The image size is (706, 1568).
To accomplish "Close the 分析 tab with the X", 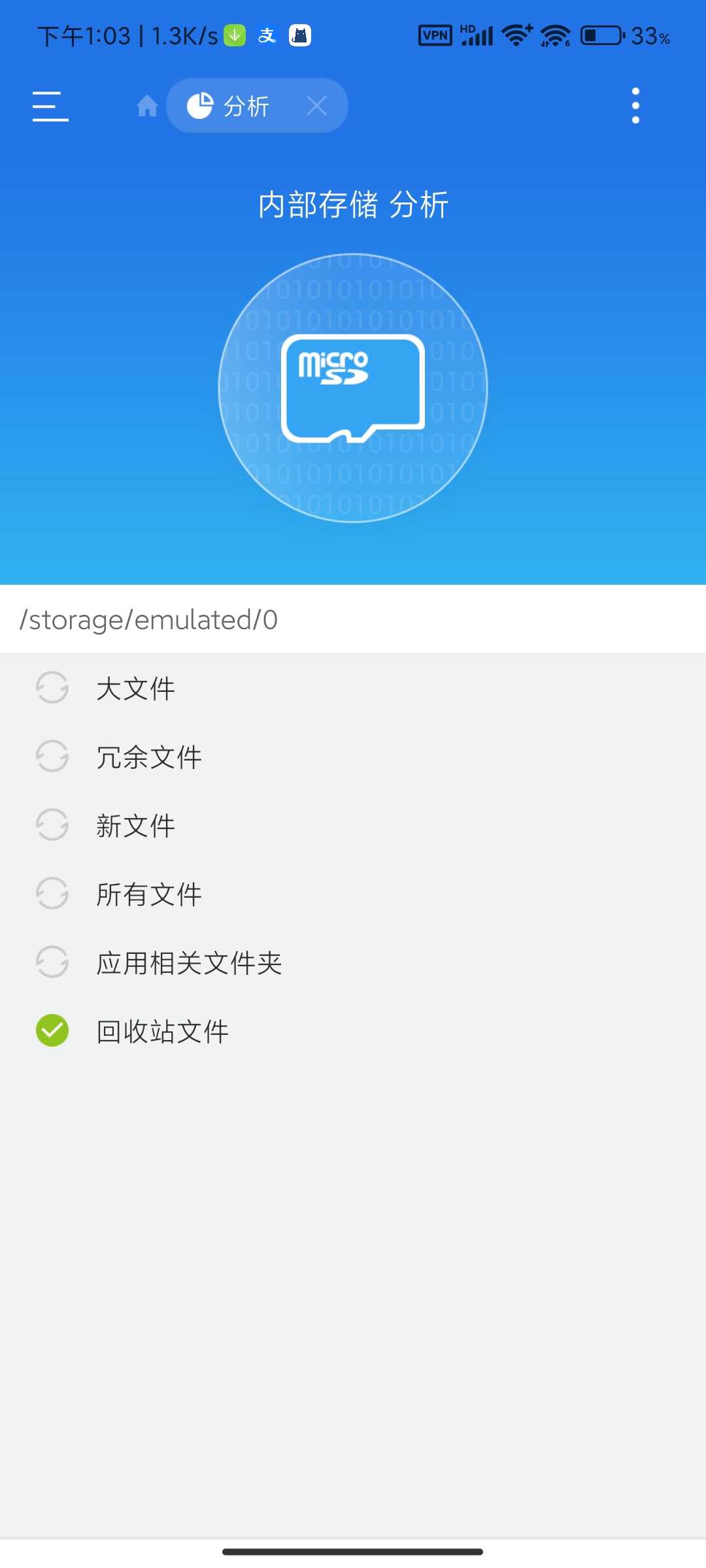I will (316, 105).
